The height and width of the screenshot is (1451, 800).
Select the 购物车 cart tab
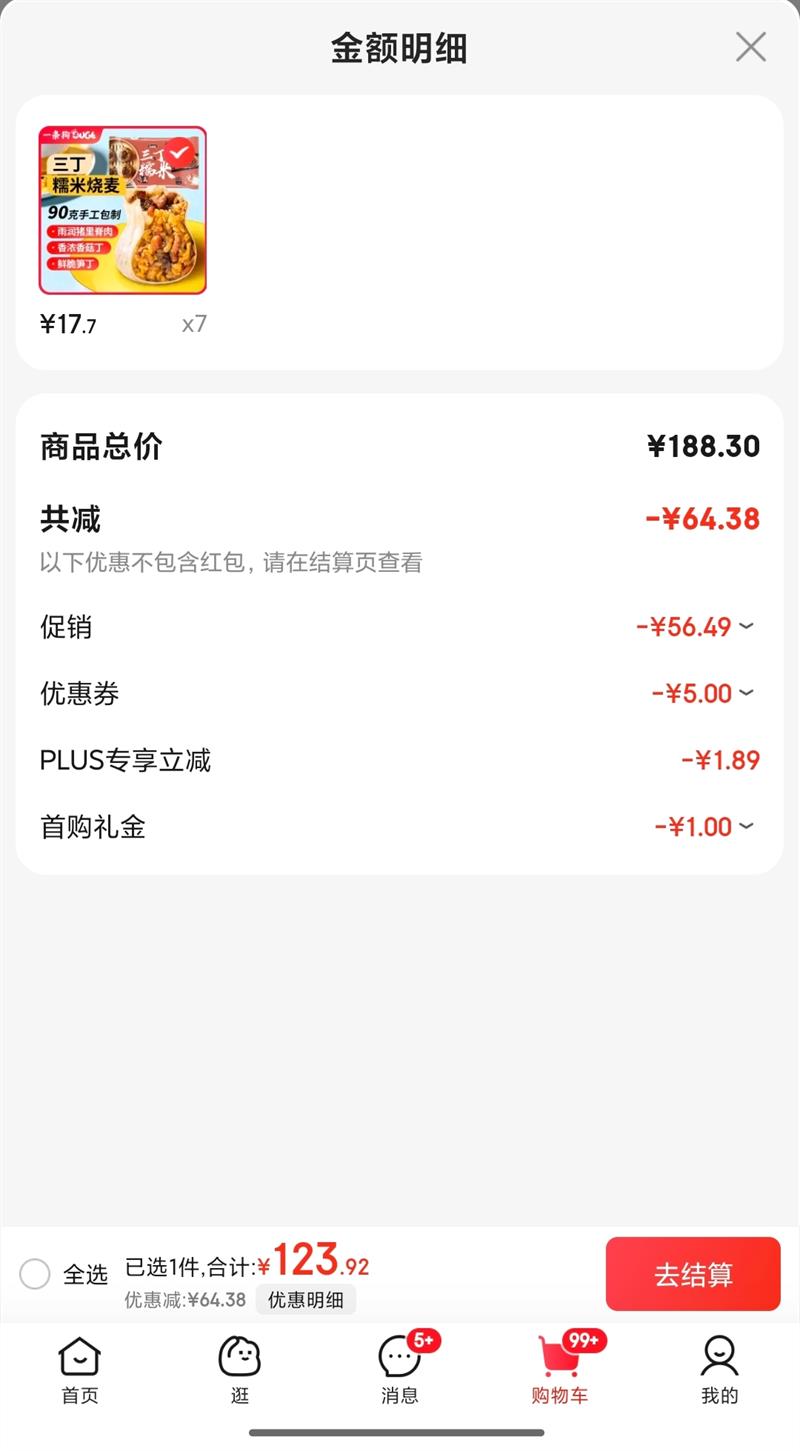tap(560, 1371)
